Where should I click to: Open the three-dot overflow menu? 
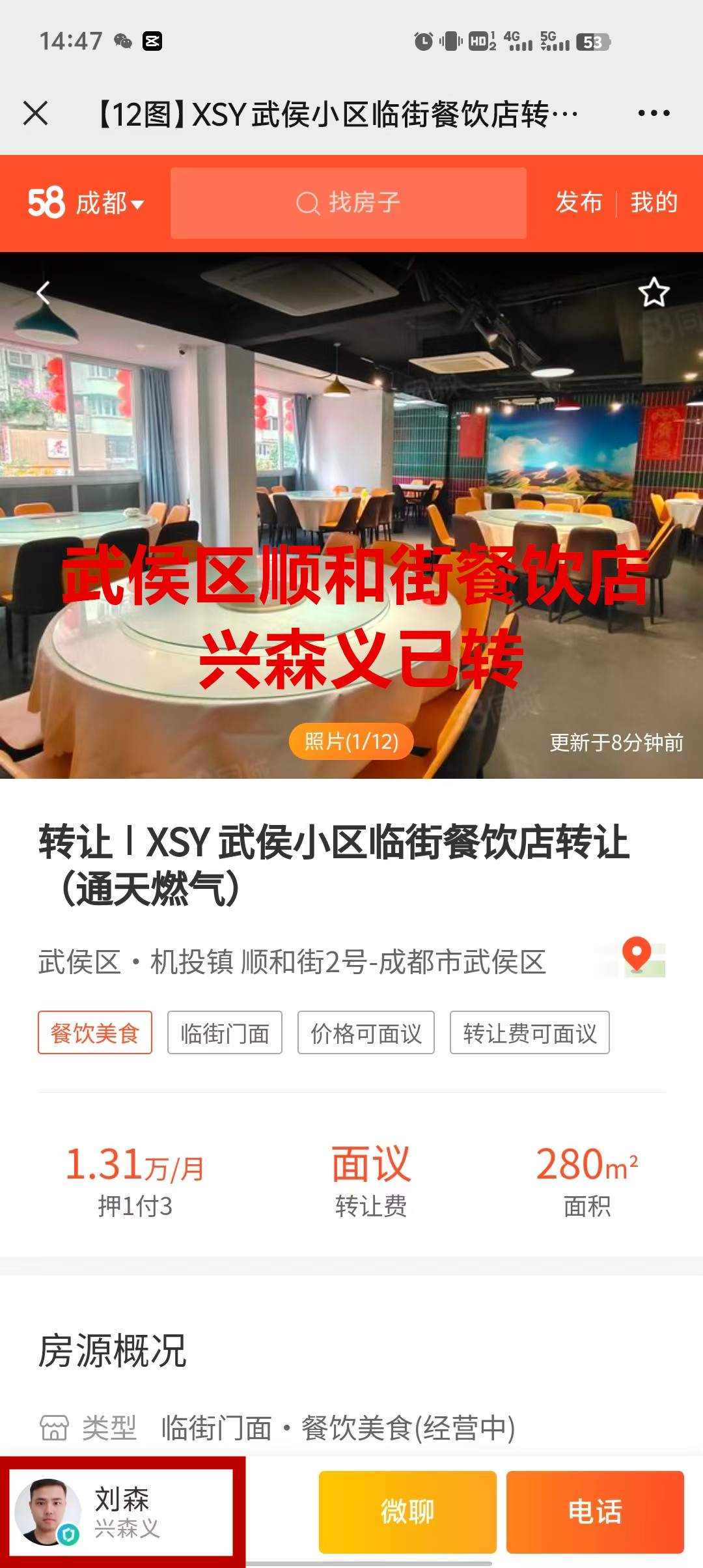coord(654,113)
